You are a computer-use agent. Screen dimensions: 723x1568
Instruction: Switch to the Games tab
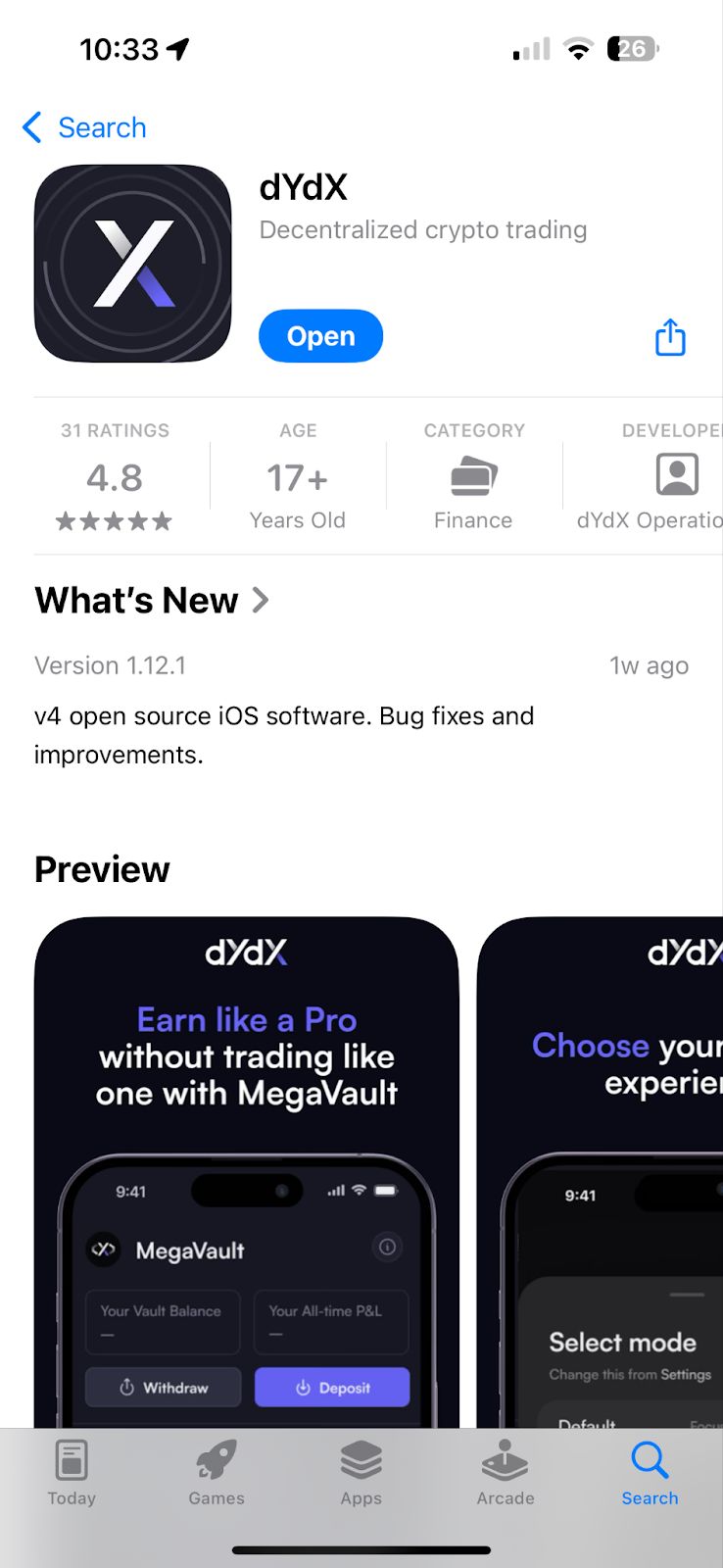[217, 1472]
